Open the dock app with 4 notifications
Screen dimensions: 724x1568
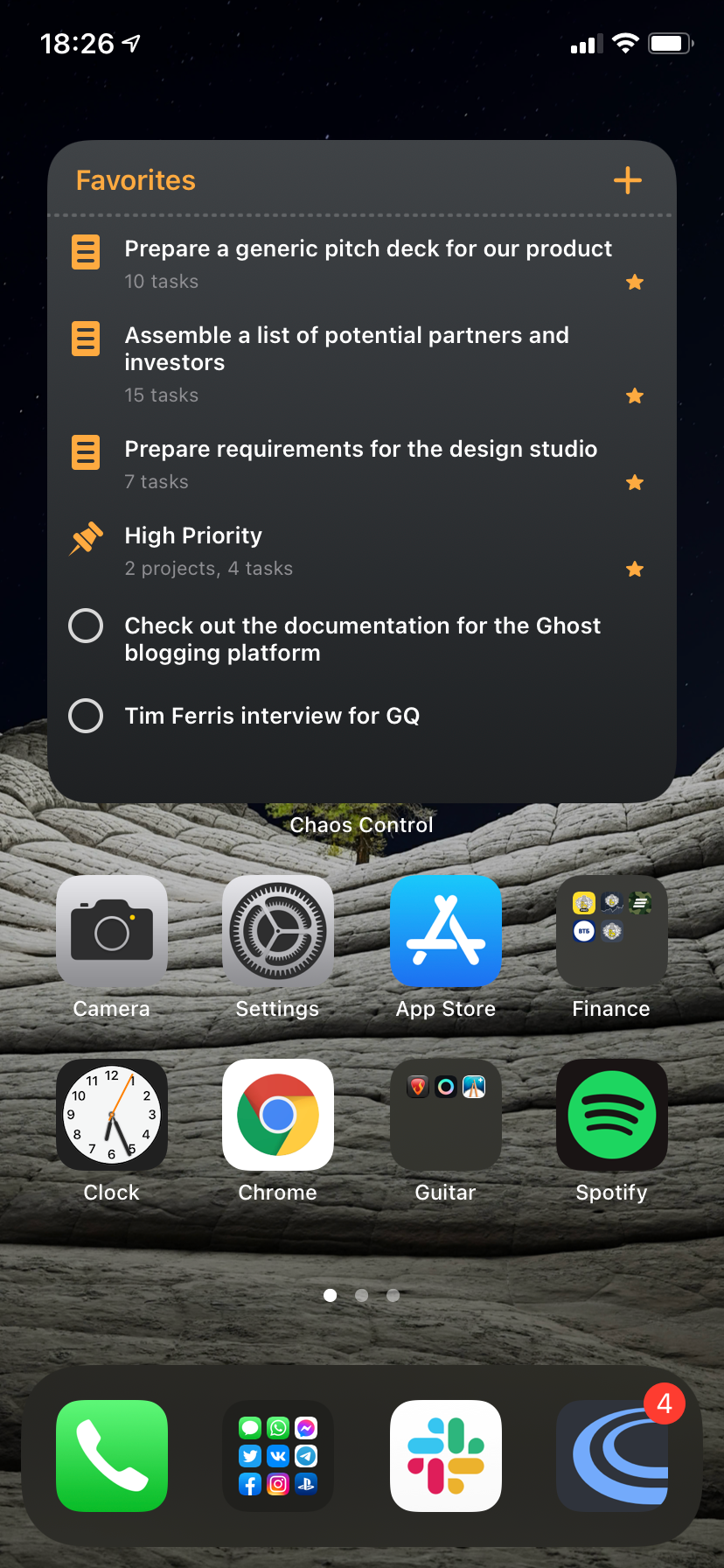pos(612,1456)
